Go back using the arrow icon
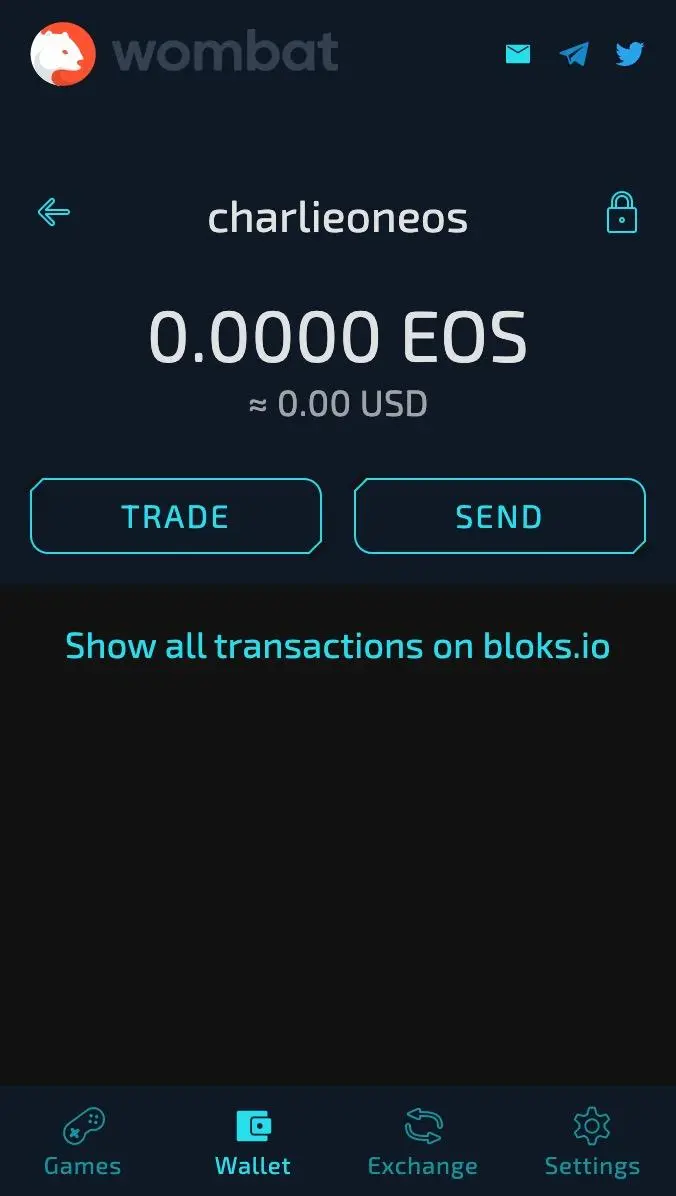 click(53, 212)
